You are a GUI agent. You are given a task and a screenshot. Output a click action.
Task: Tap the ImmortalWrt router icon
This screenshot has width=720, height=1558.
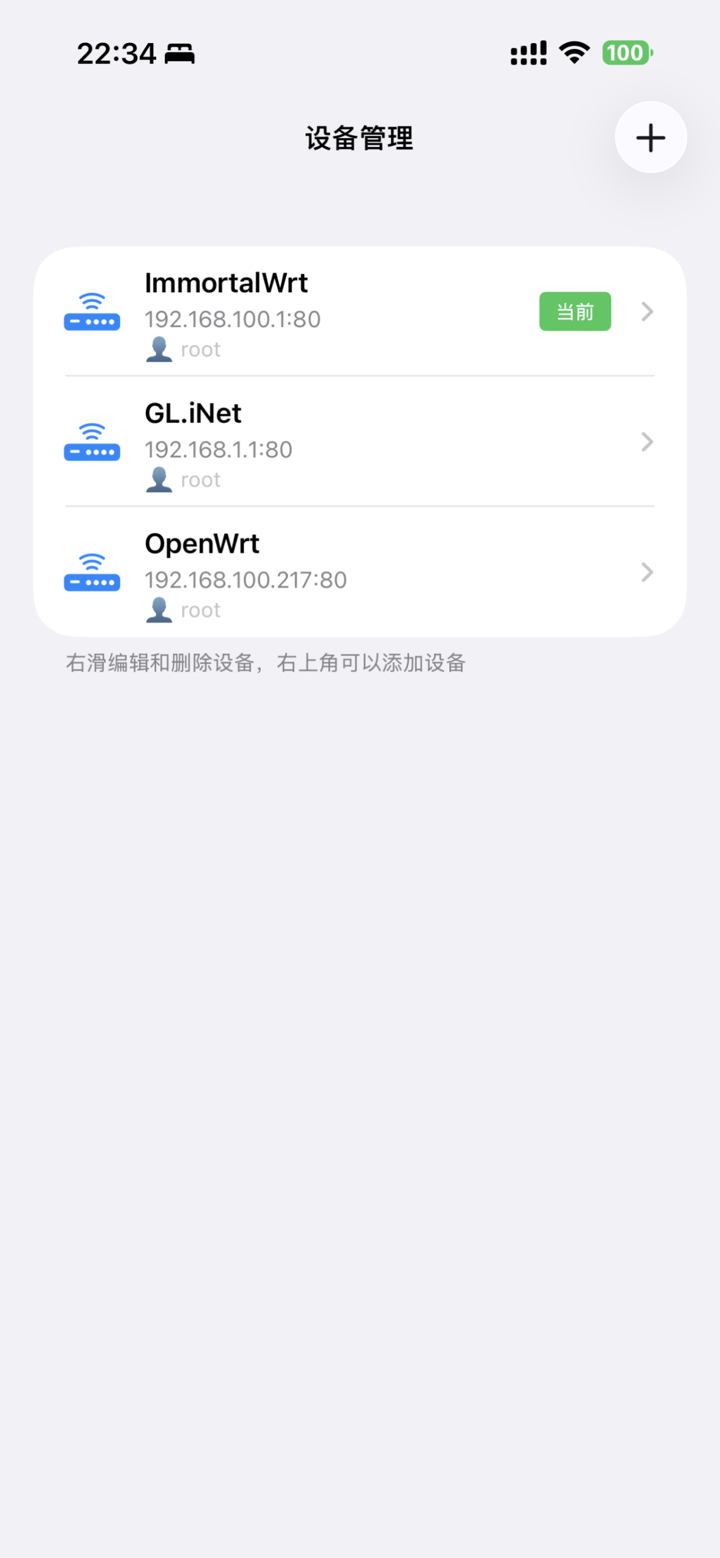(x=91, y=311)
